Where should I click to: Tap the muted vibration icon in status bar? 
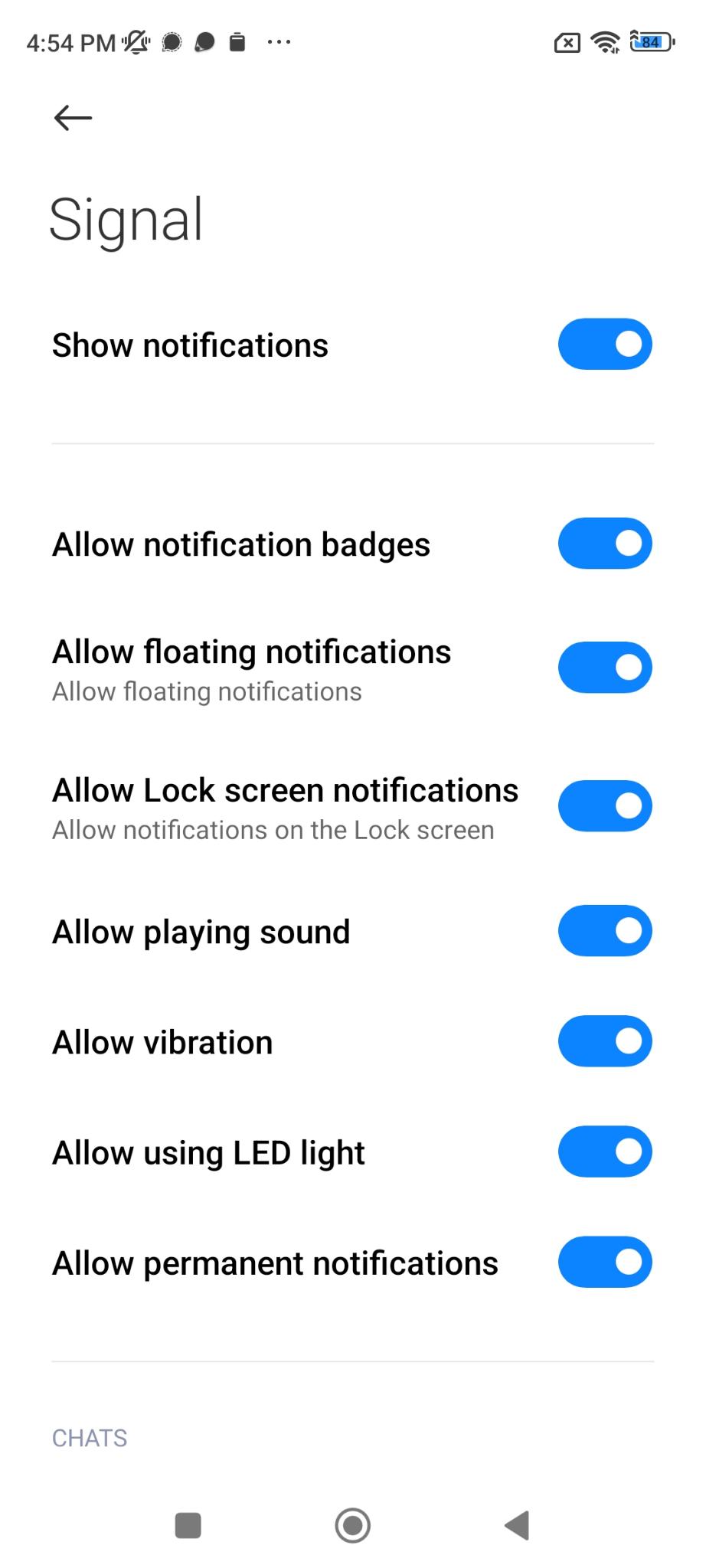[x=136, y=42]
